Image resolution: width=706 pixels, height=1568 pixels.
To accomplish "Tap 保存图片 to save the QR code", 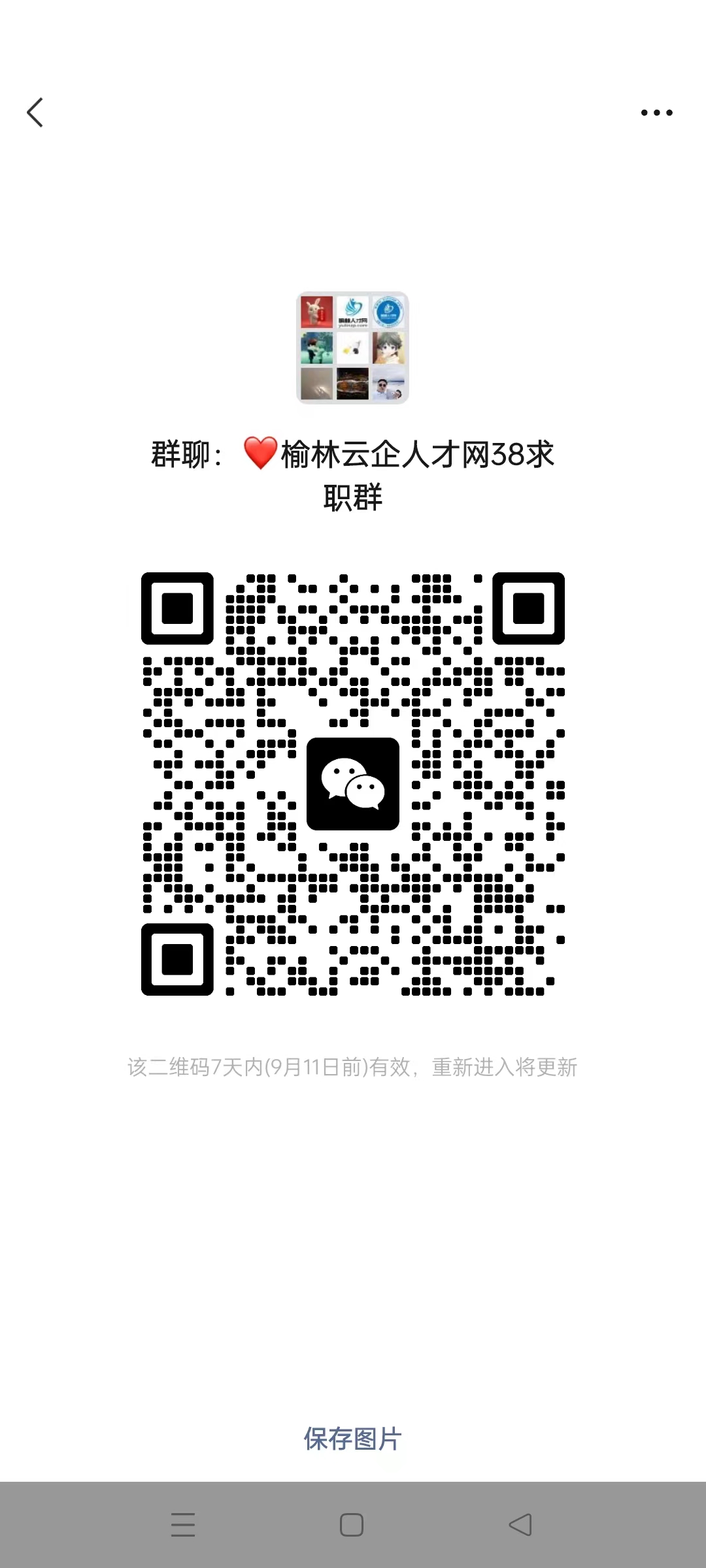I will click(352, 1439).
